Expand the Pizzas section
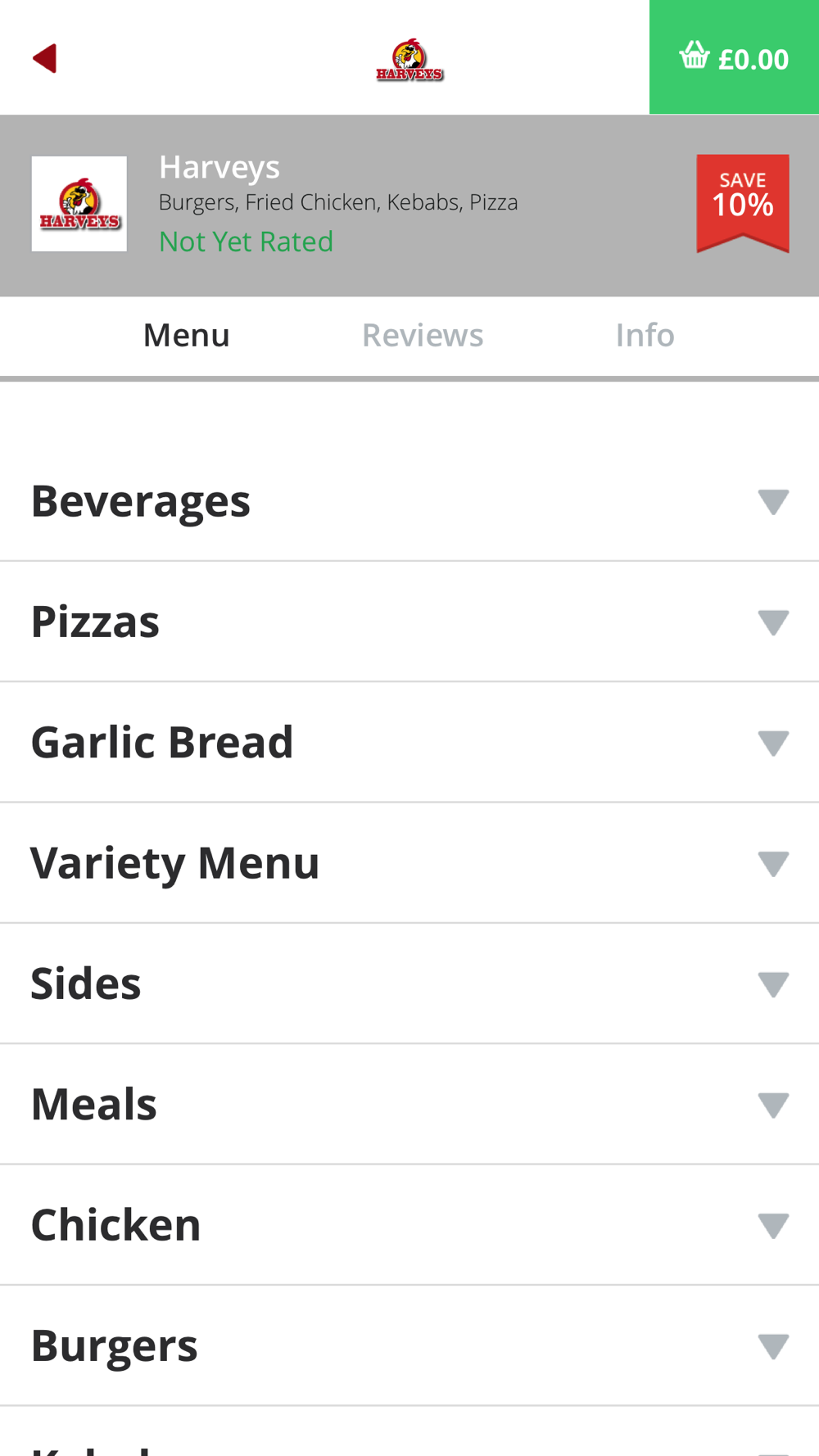The width and height of the screenshot is (819, 1456). tap(409, 622)
